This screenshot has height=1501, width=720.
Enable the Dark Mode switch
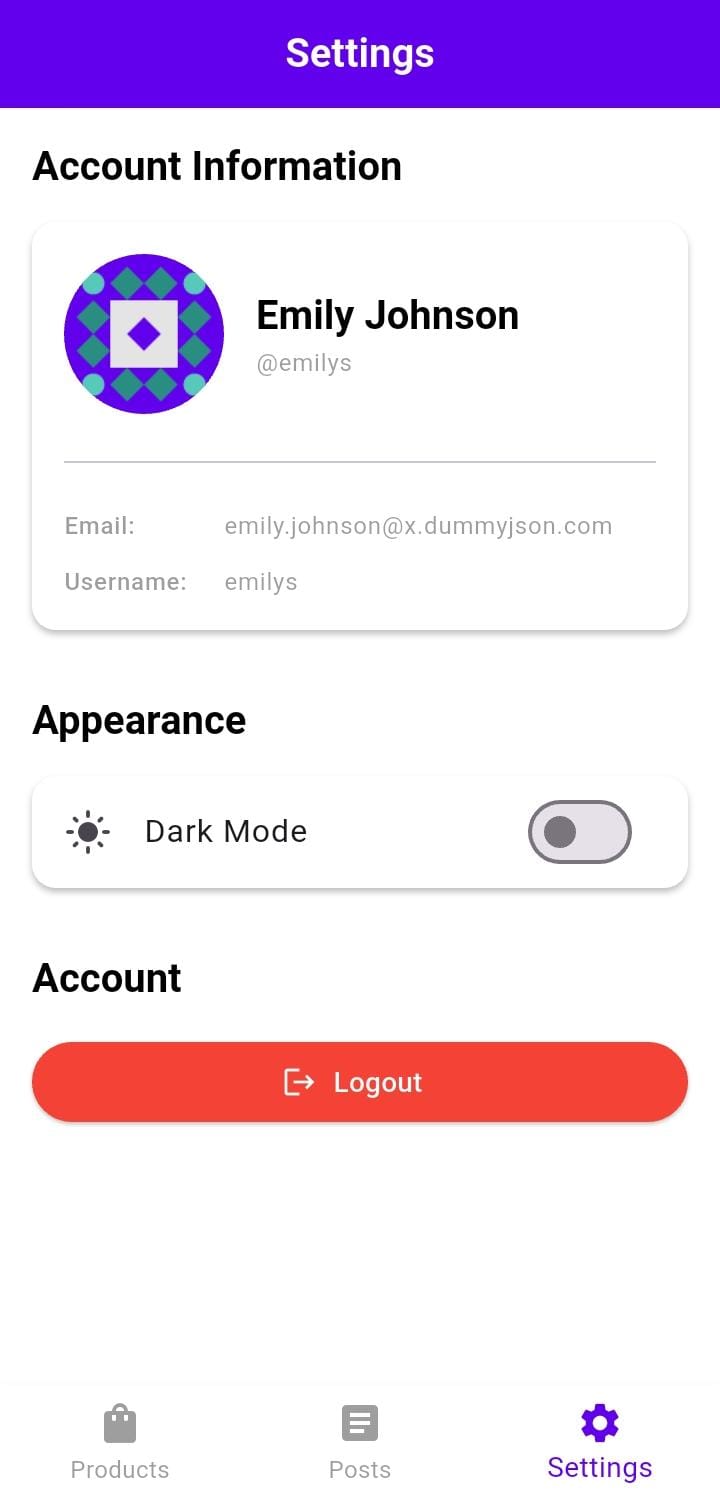579,832
